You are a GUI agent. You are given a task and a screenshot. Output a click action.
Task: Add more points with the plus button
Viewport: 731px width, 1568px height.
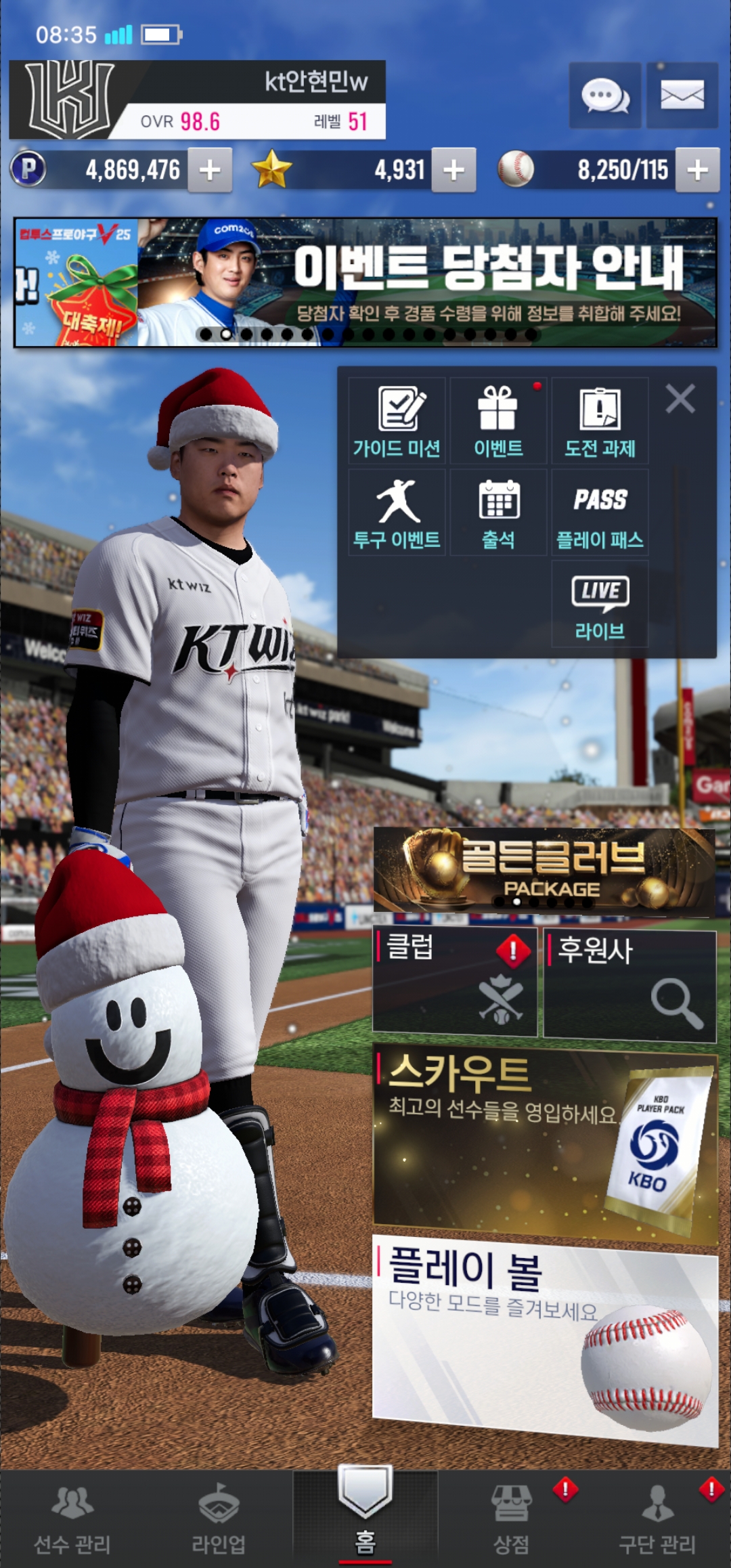coord(210,170)
